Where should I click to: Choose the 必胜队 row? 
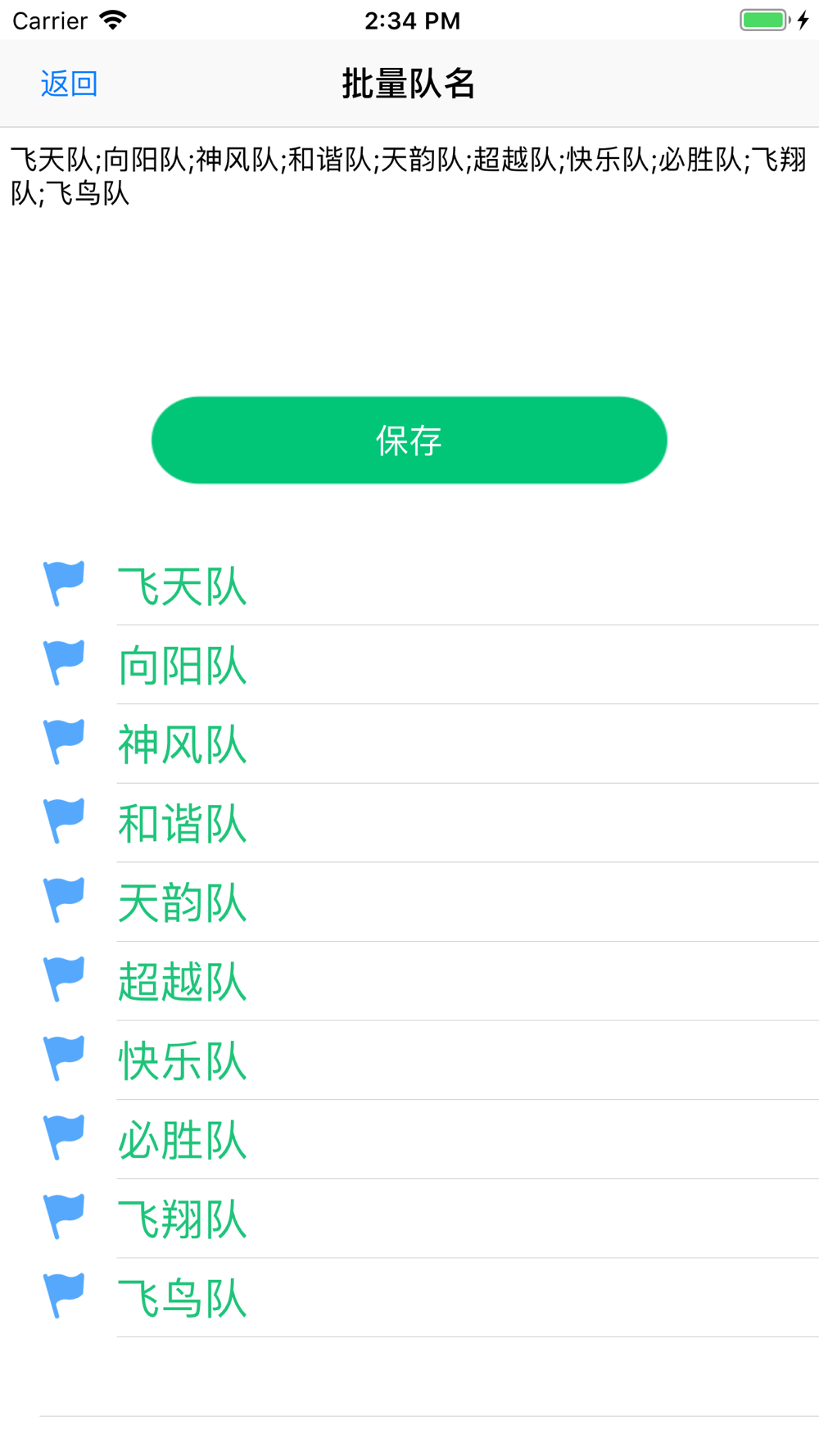tap(409, 1140)
